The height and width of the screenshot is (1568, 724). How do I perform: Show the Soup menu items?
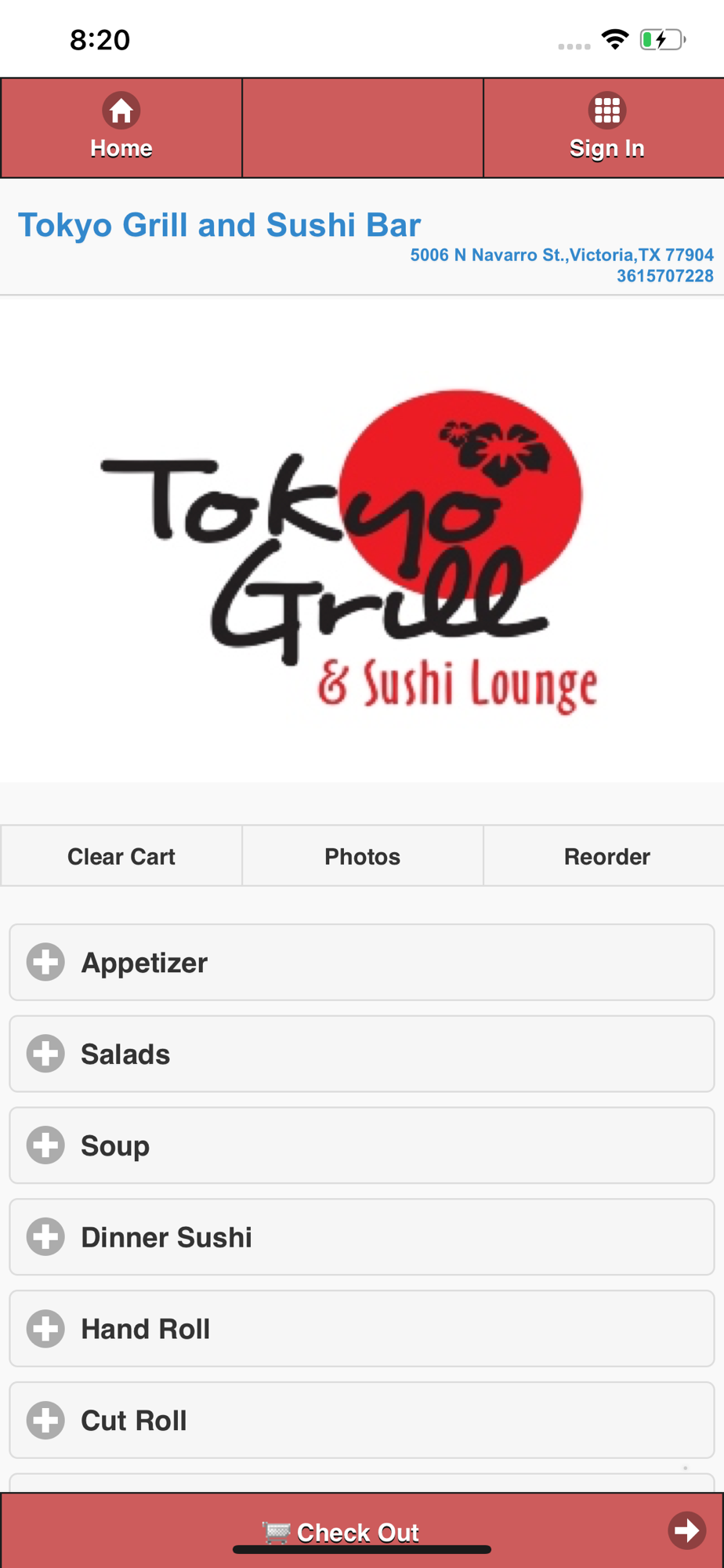[x=361, y=1145]
